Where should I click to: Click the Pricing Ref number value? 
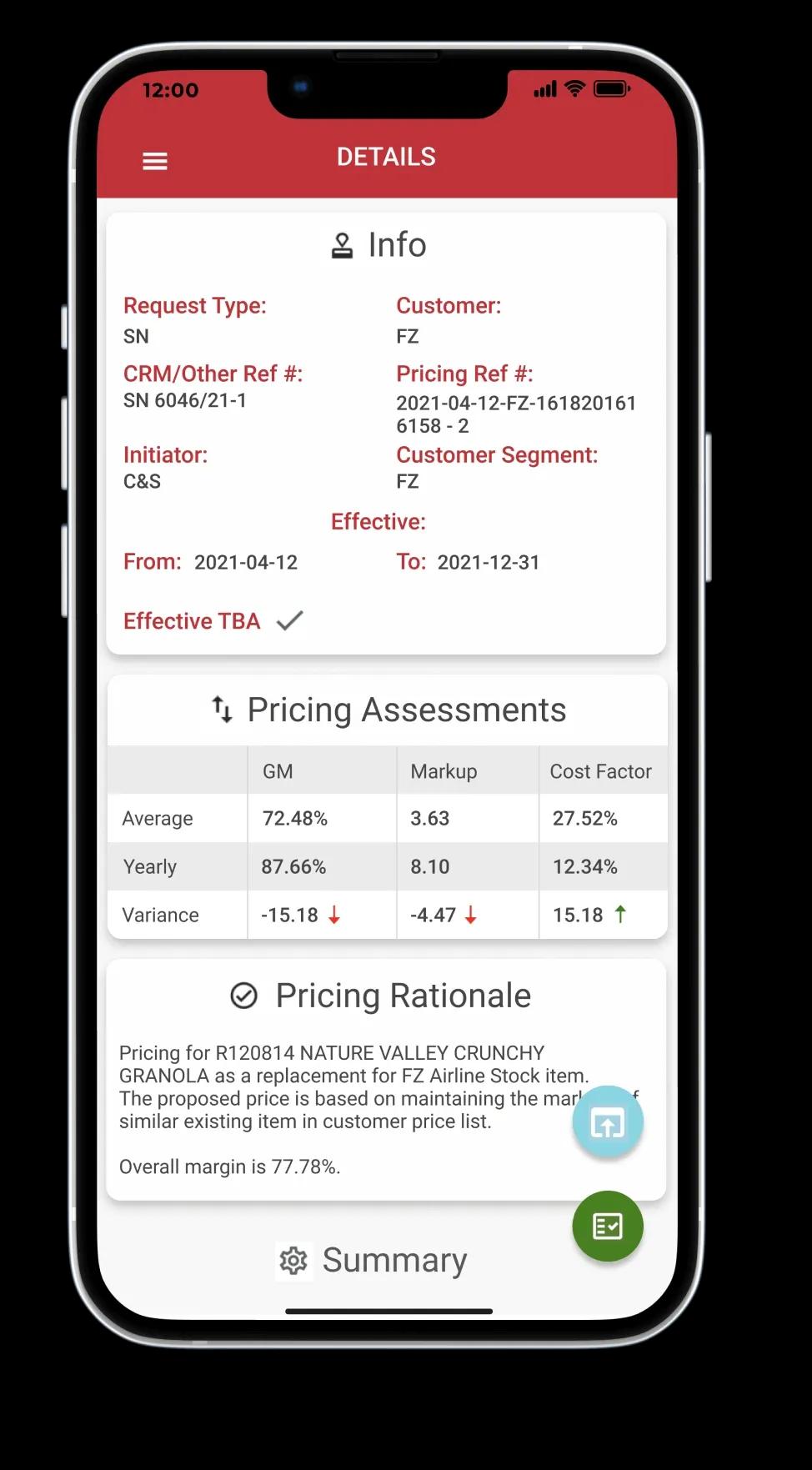tap(516, 414)
